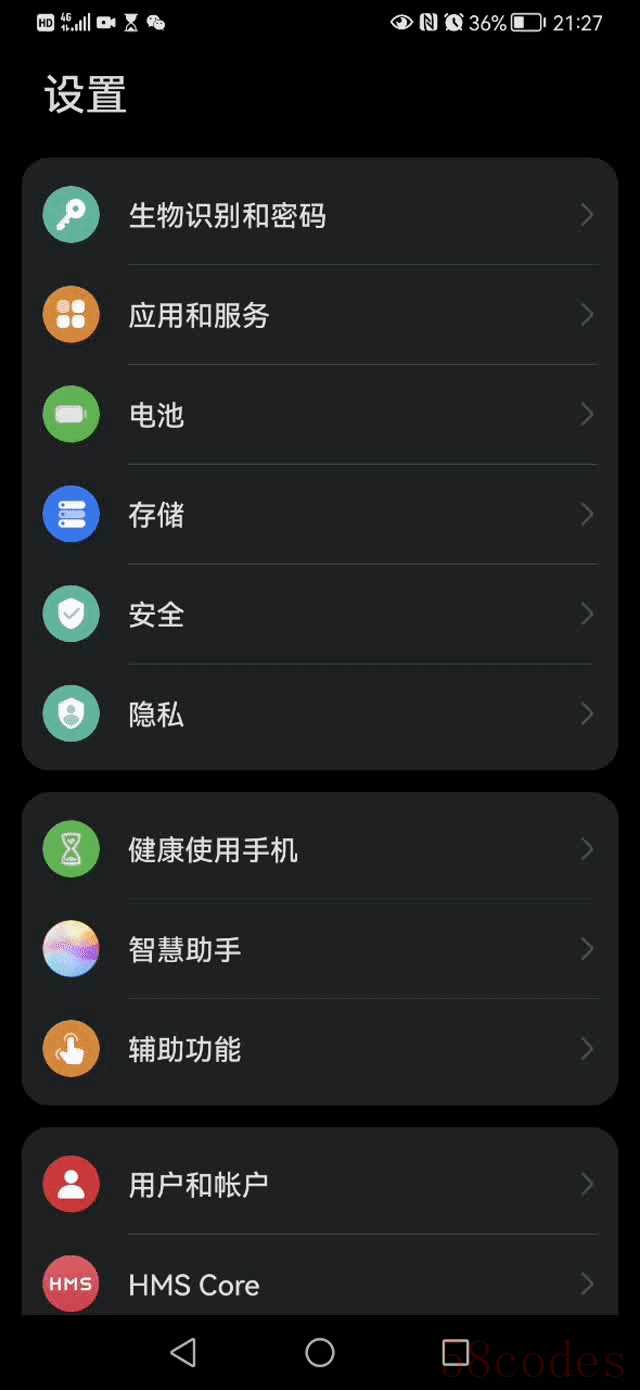
Task: Open the 辅助功能 settings row
Action: [x=319, y=1049]
